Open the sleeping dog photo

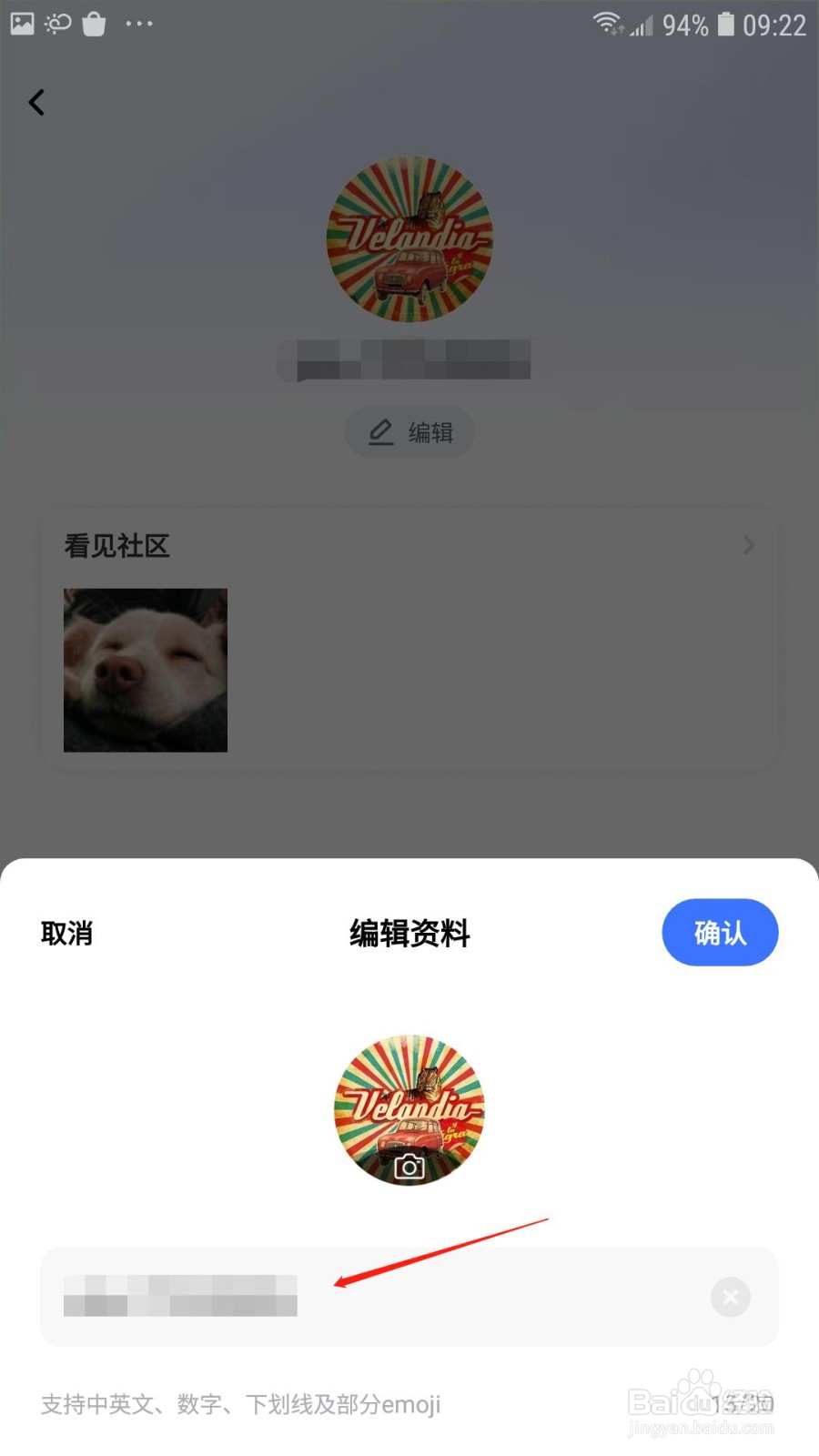145,669
